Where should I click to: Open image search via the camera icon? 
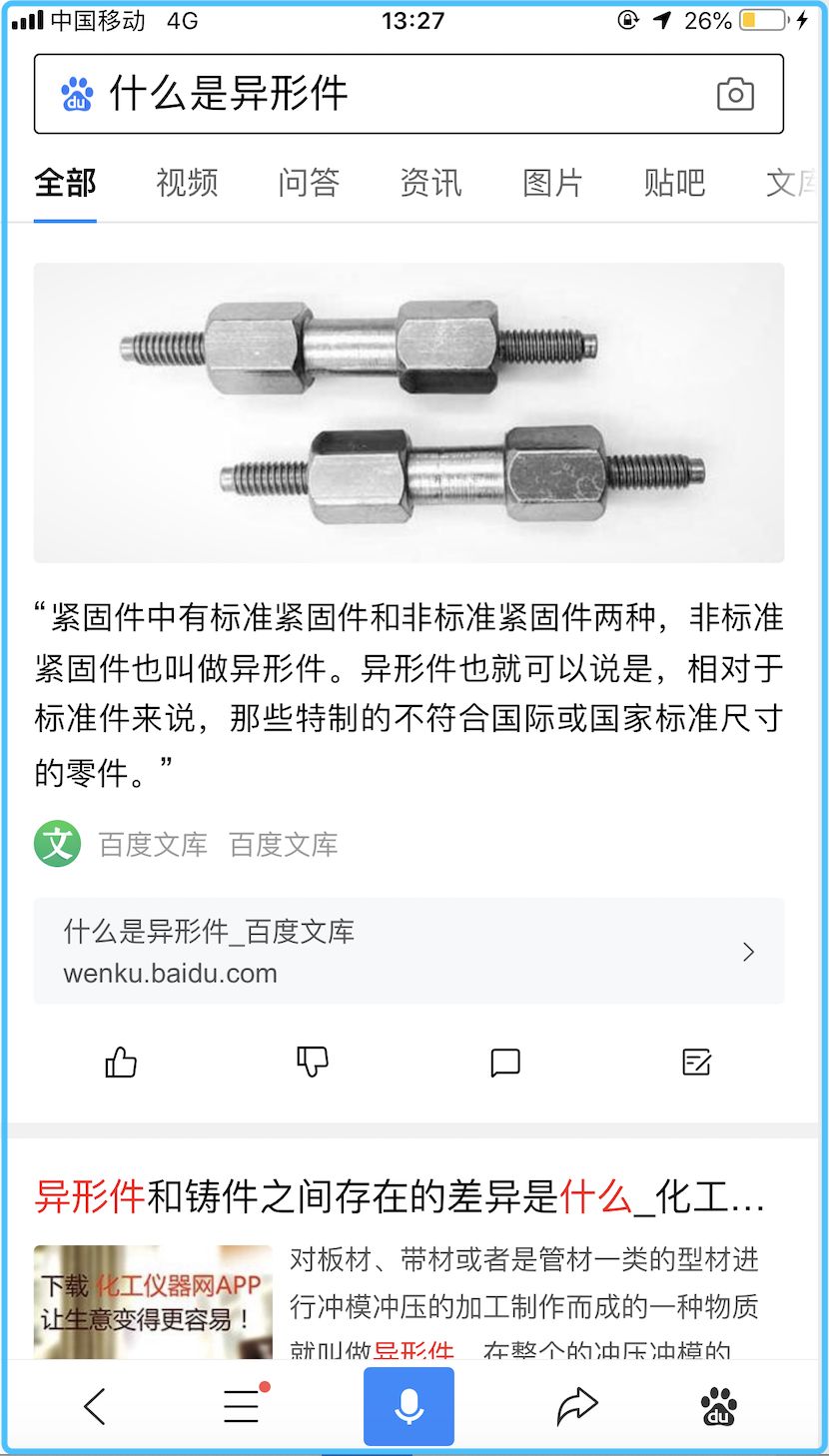click(736, 95)
